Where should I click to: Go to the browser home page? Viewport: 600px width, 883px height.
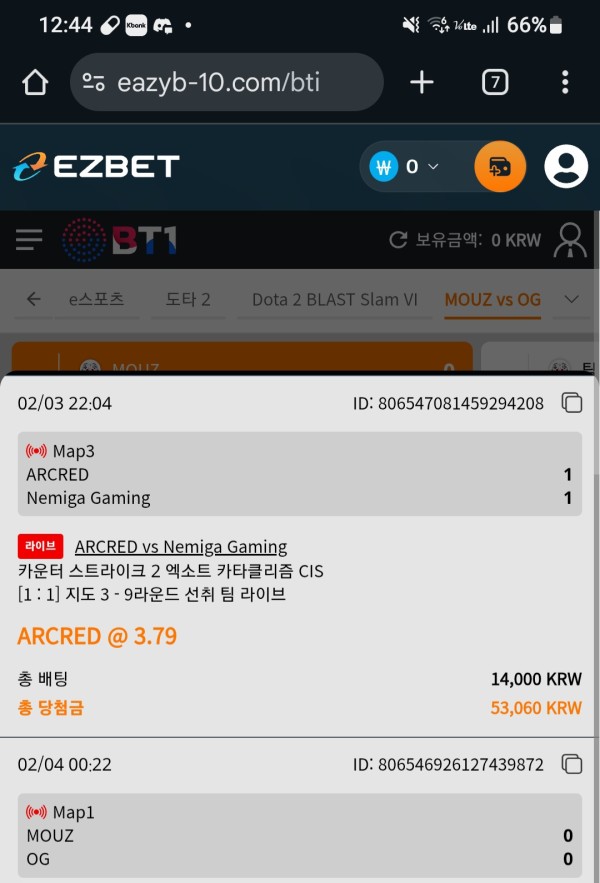35,82
